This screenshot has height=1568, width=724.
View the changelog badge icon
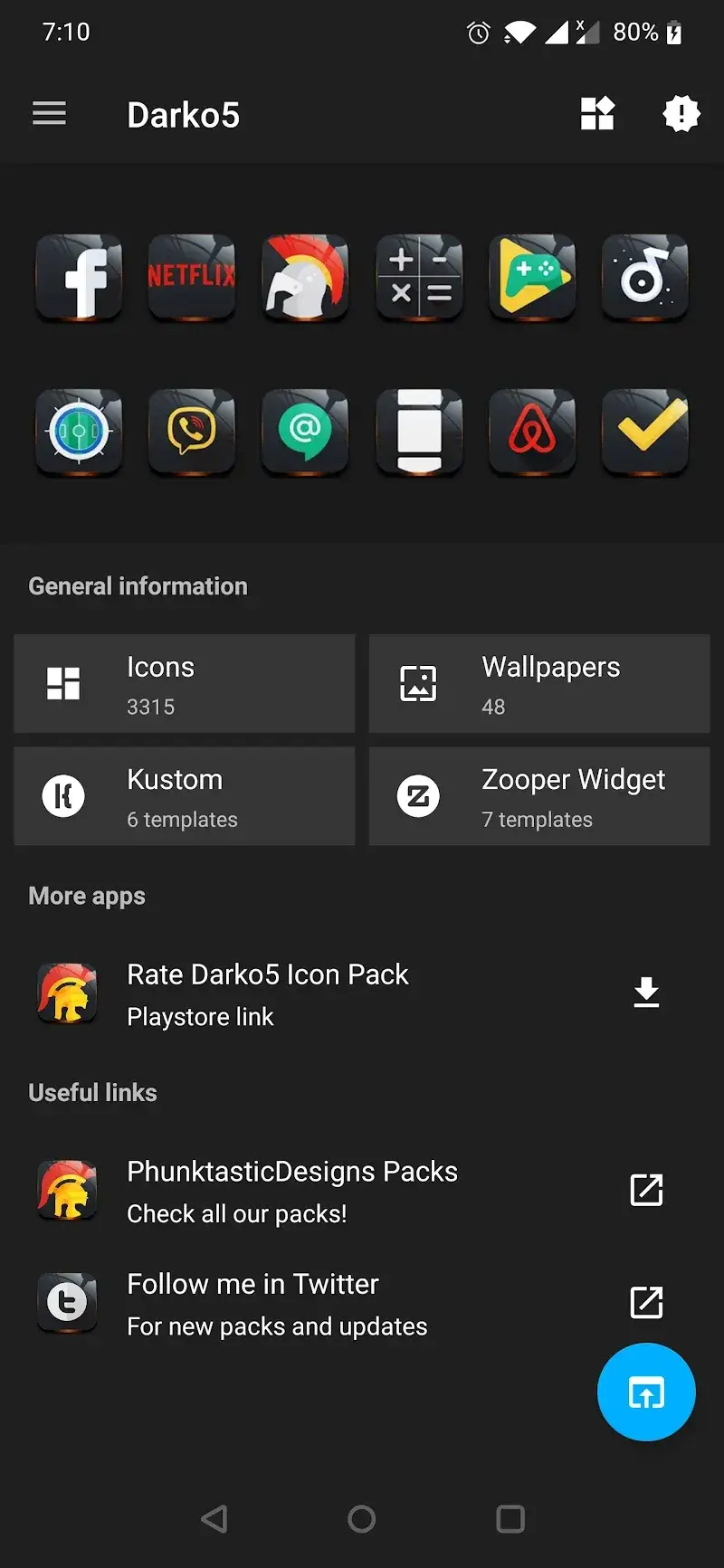click(x=680, y=113)
